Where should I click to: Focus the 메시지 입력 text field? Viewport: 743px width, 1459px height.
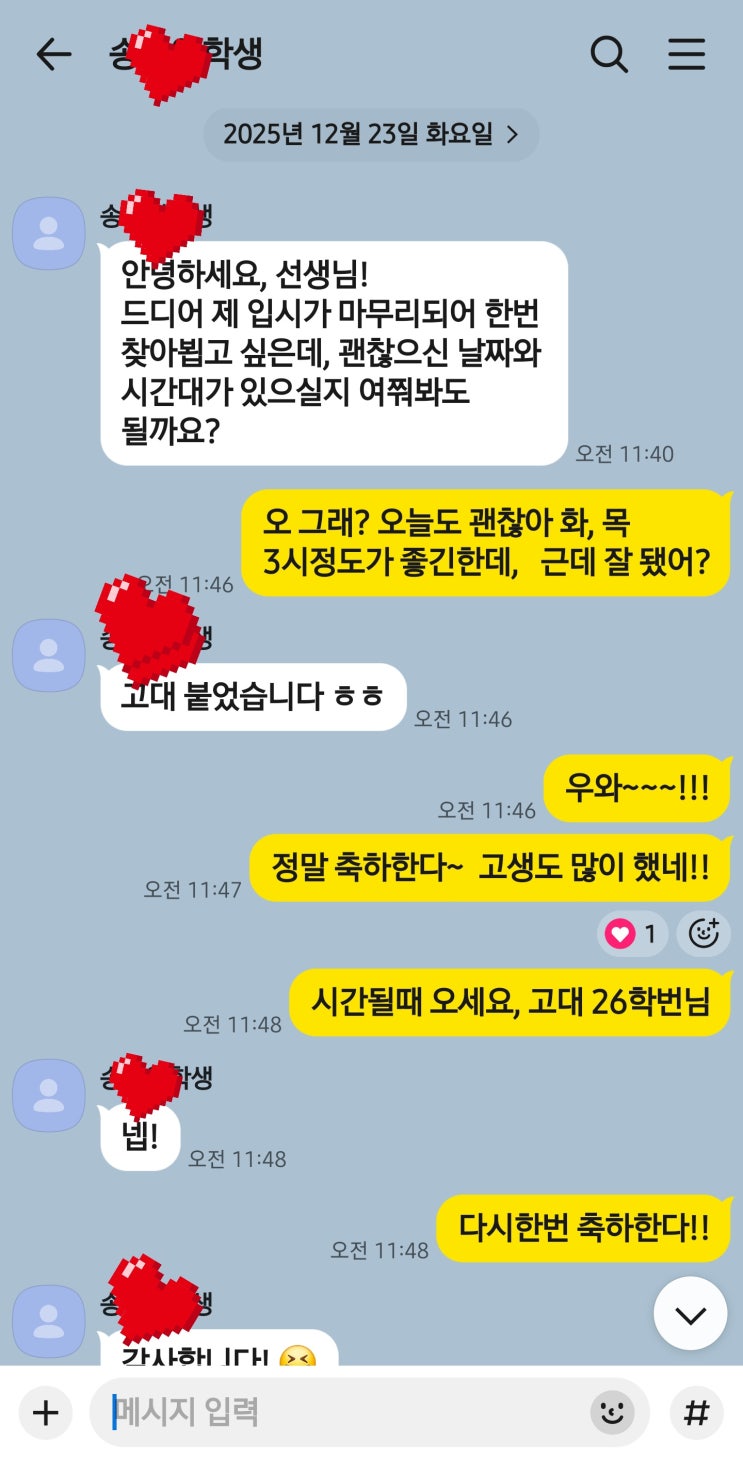(340, 1412)
